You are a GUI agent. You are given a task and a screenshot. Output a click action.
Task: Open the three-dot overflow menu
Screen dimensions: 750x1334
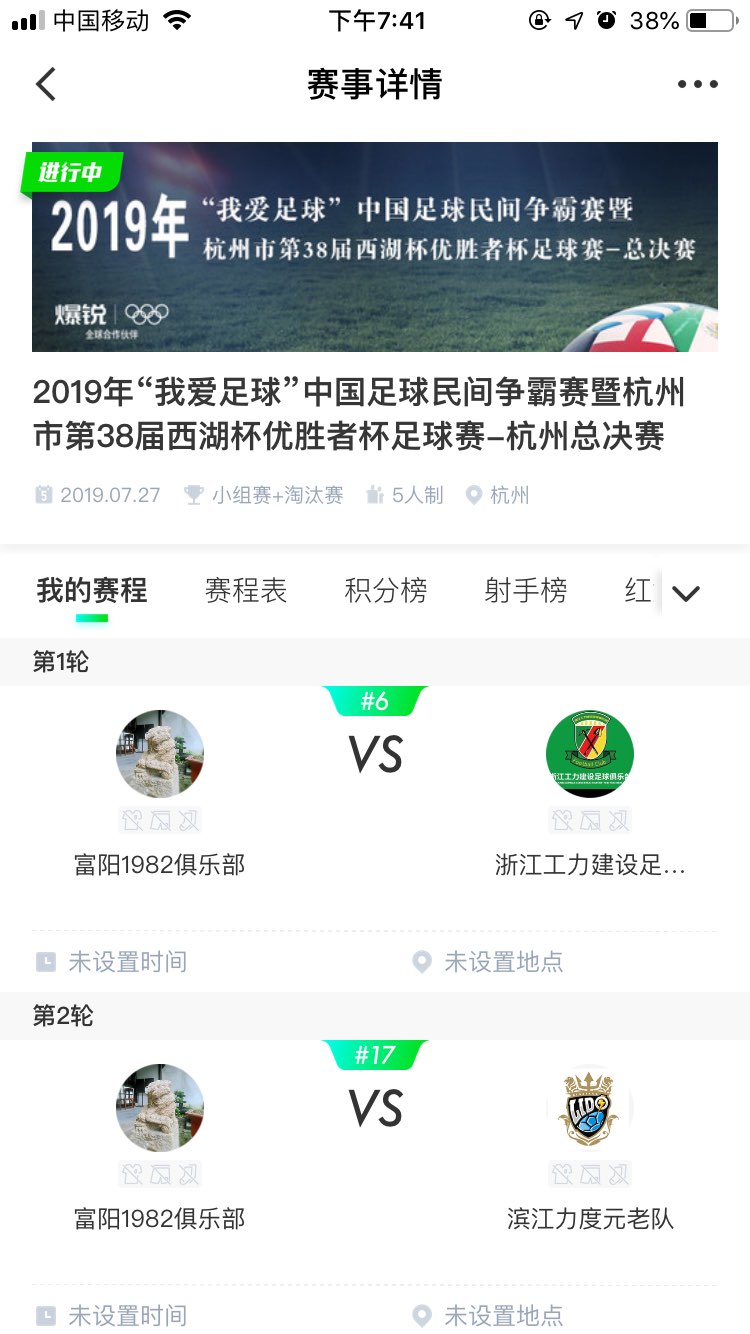pyautogui.click(x=697, y=85)
